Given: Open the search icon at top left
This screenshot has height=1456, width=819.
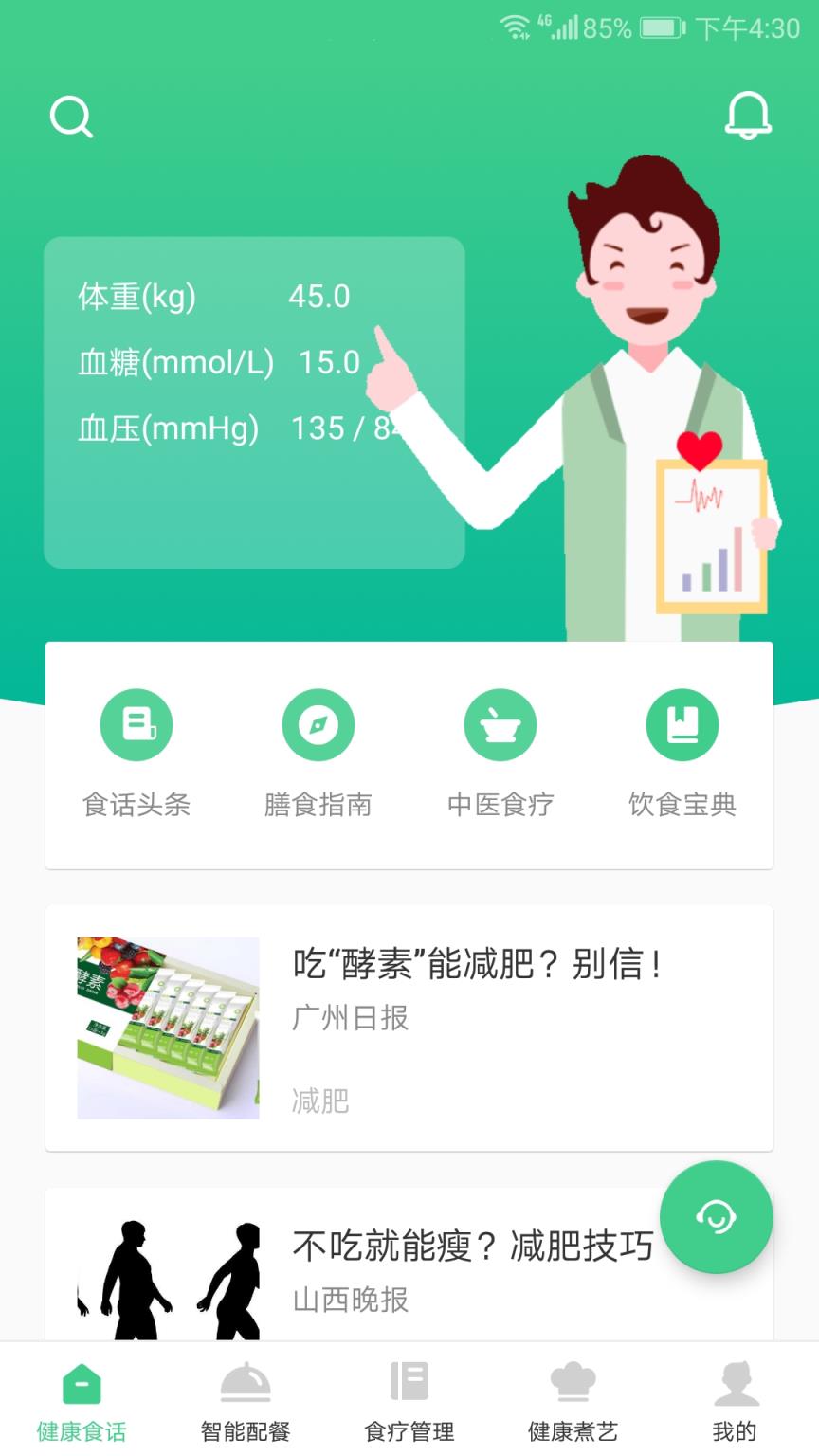Looking at the screenshot, I should 71,116.
